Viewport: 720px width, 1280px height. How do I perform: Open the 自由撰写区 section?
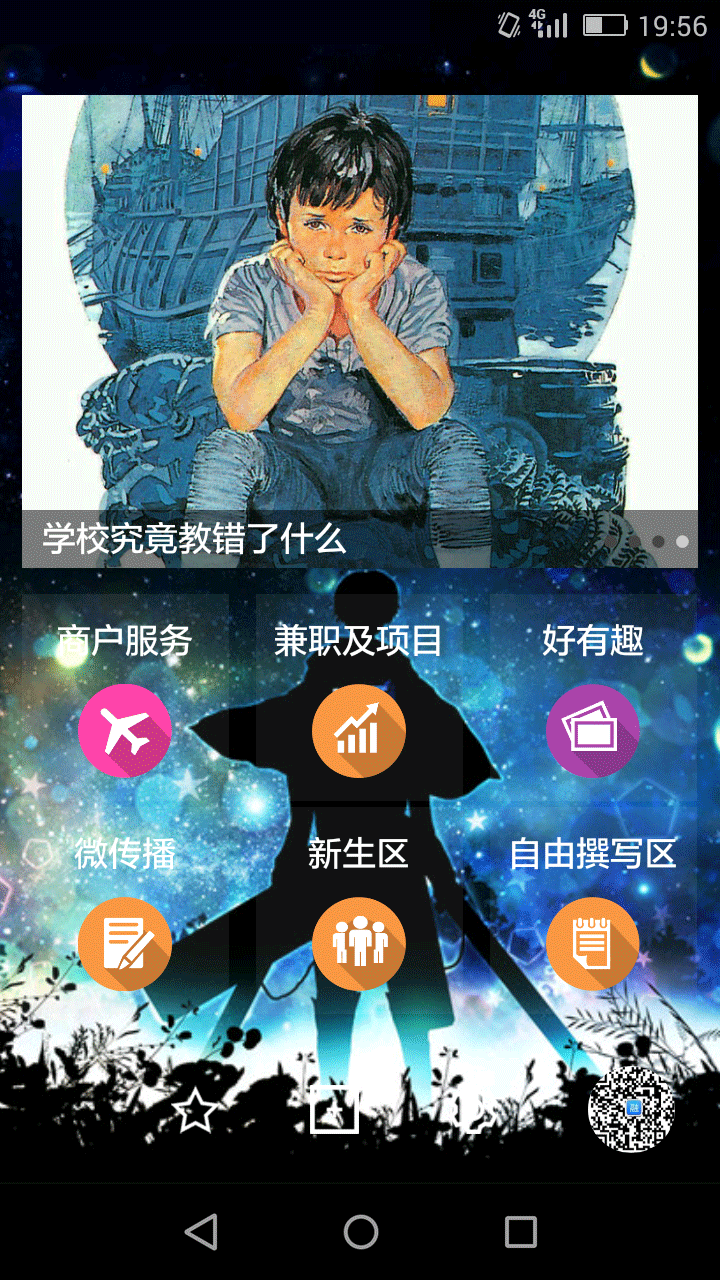pos(593,943)
